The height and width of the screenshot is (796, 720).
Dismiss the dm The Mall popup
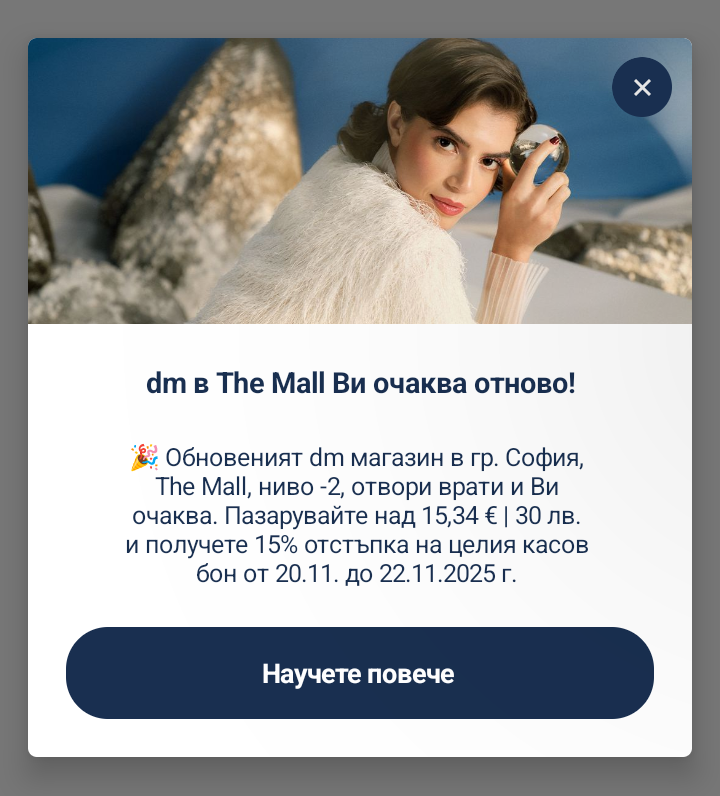(642, 87)
